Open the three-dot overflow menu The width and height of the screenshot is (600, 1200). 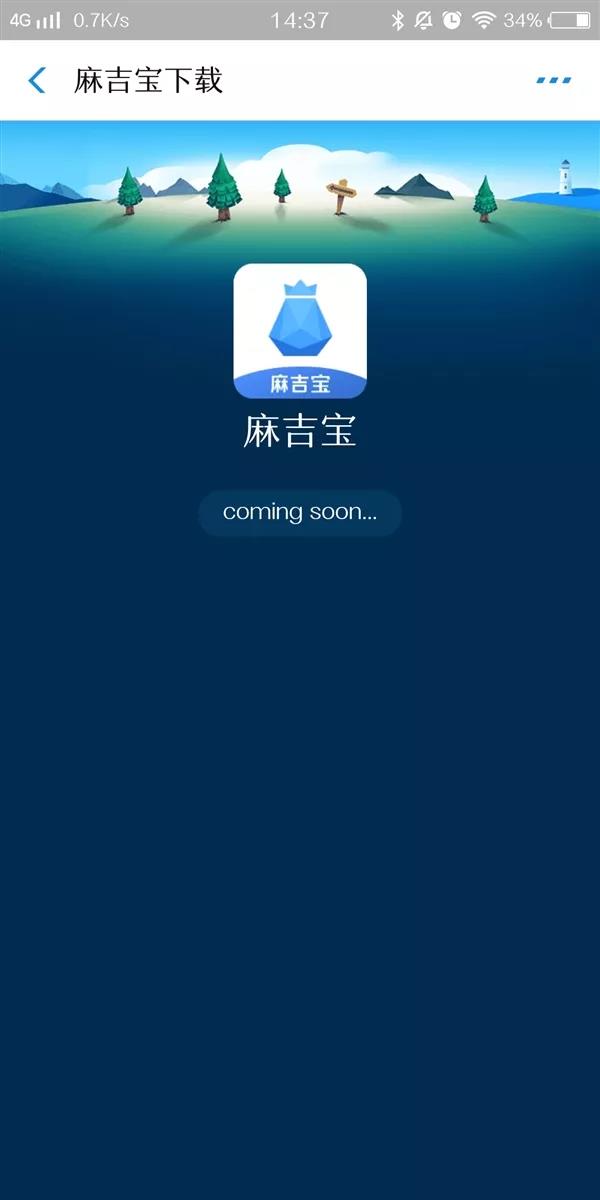[553, 80]
